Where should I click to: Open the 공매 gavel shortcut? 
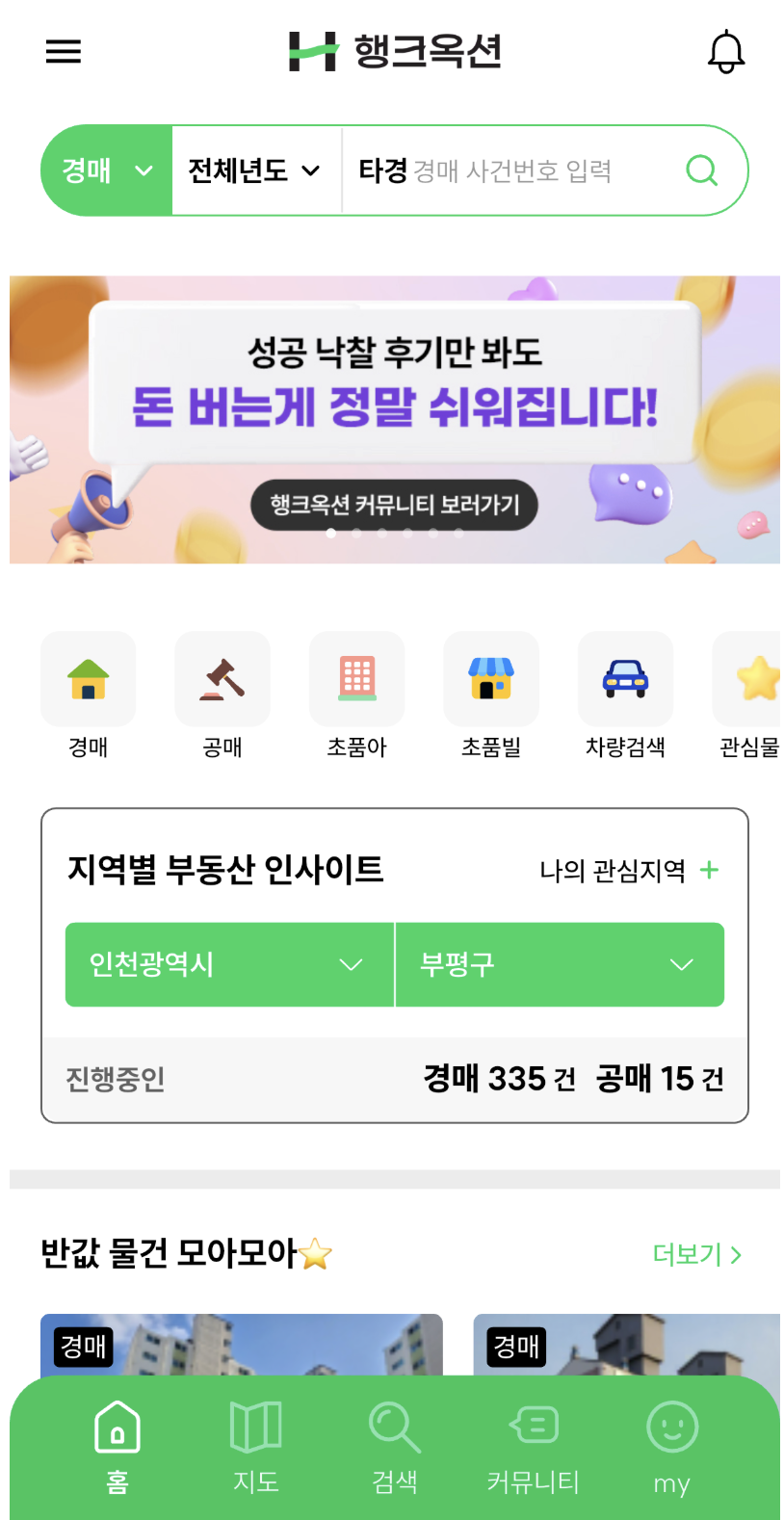pyautogui.click(x=222, y=680)
